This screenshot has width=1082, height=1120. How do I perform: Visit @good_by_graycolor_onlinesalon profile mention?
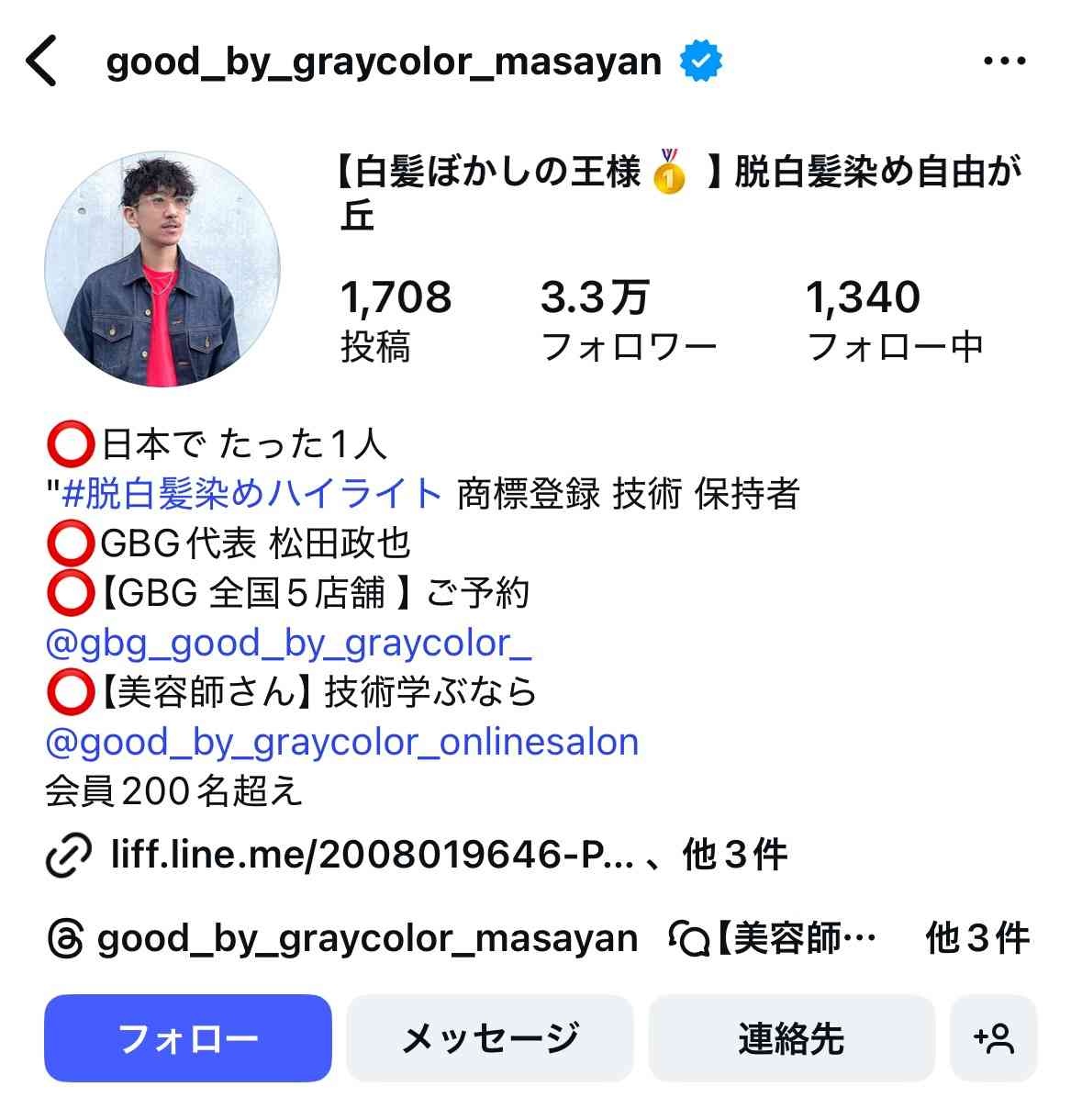341,742
